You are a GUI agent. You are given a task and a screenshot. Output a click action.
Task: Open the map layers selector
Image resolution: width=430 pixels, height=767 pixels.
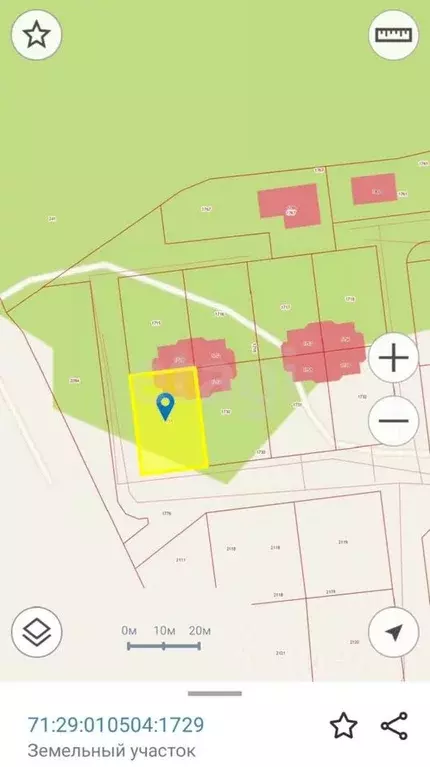click(37, 632)
